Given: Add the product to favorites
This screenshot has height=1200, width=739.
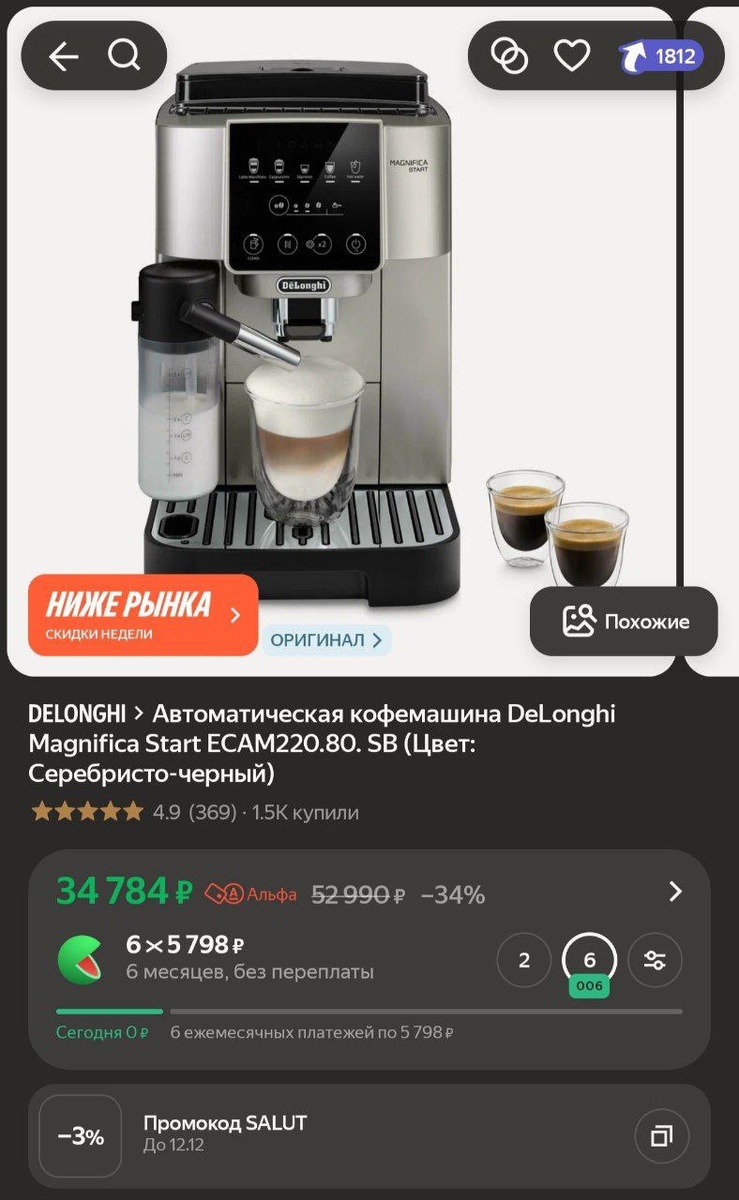Looking at the screenshot, I should pyautogui.click(x=572, y=57).
